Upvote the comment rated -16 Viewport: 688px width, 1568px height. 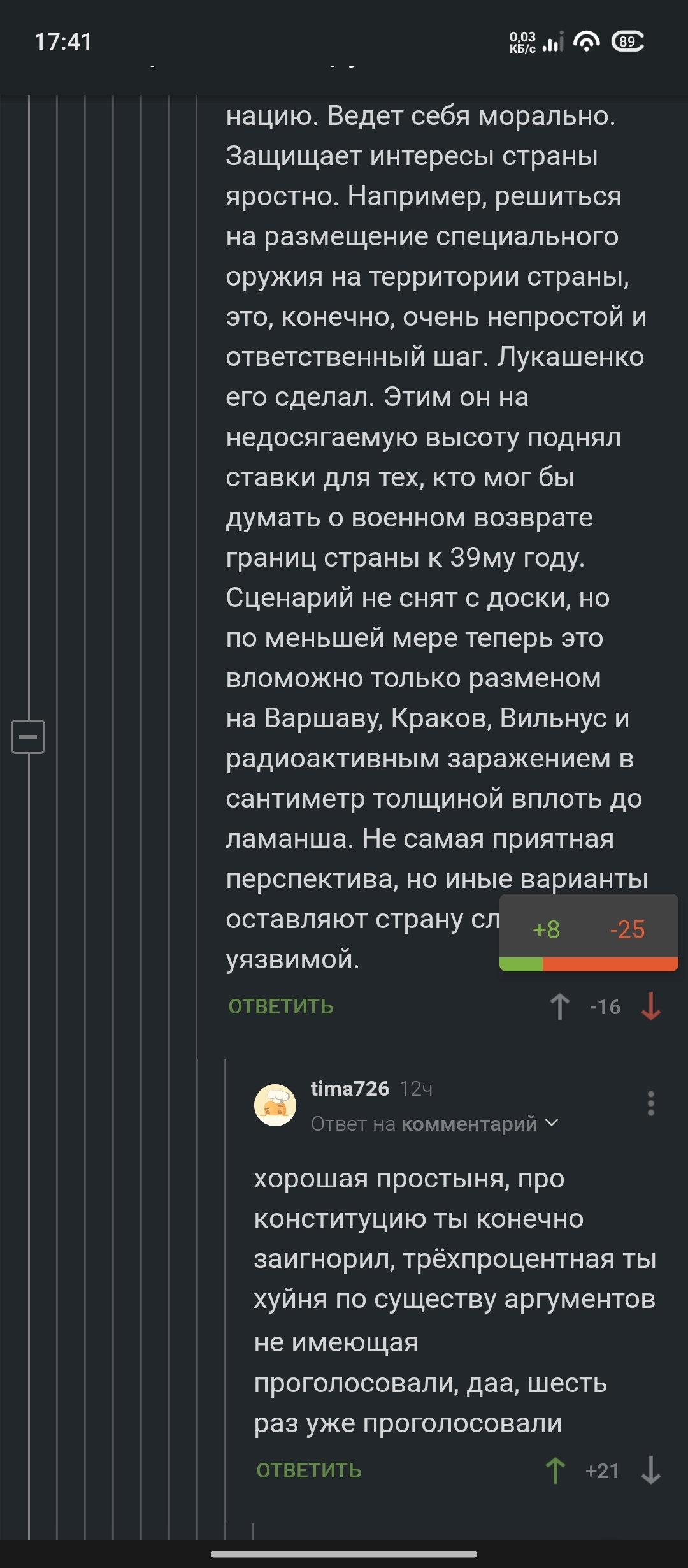[x=560, y=1006]
